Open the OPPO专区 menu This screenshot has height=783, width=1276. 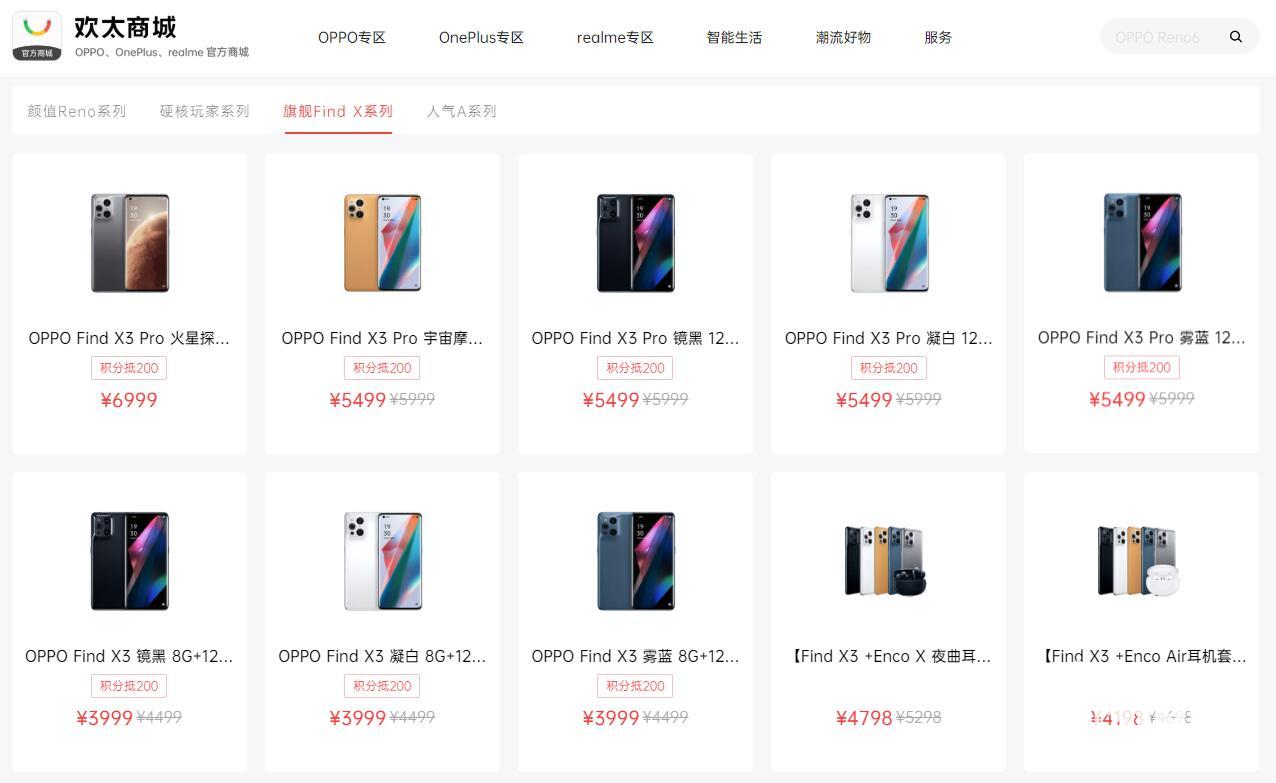coord(352,37)
